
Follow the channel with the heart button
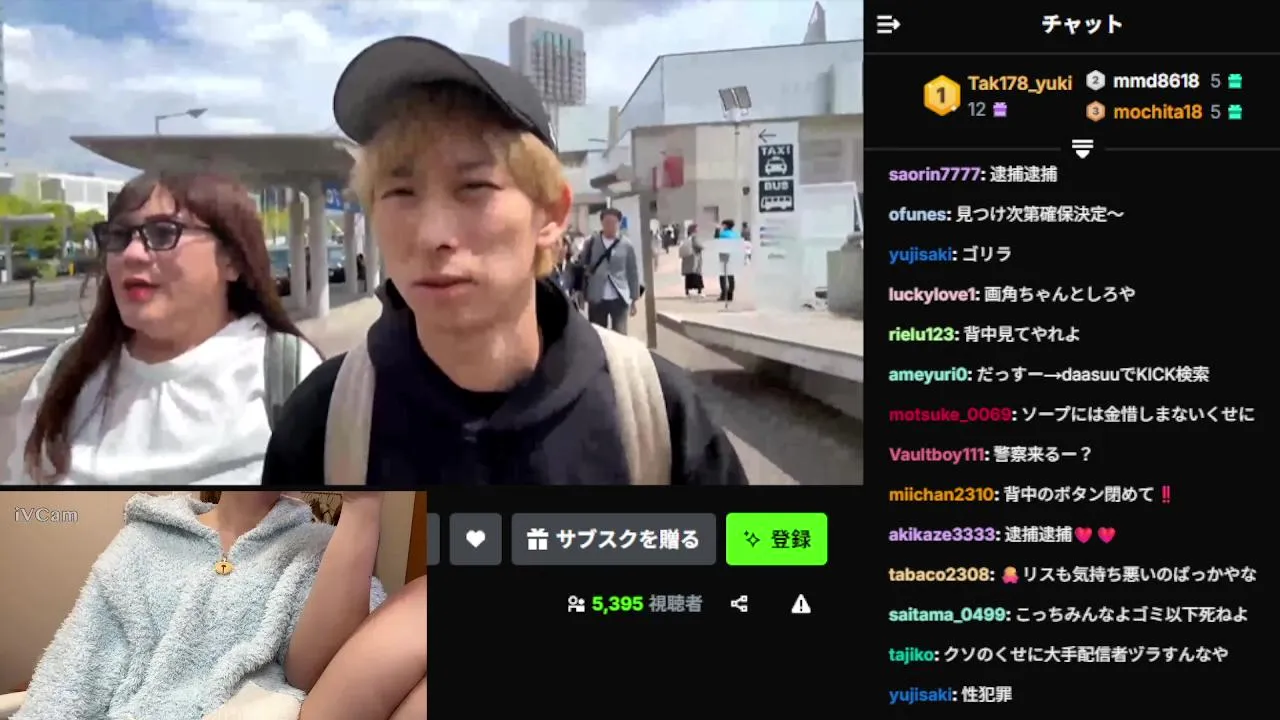coord(475,539)
